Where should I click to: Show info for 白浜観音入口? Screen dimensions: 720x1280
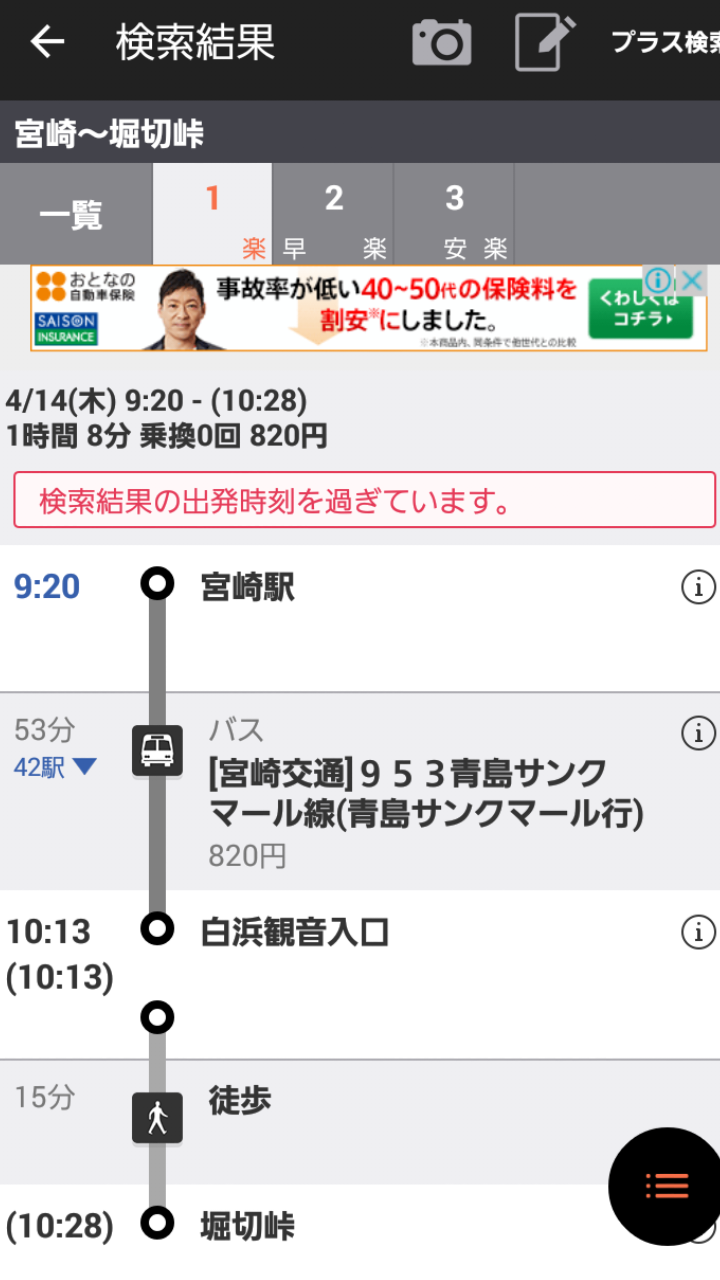[697, 933]
